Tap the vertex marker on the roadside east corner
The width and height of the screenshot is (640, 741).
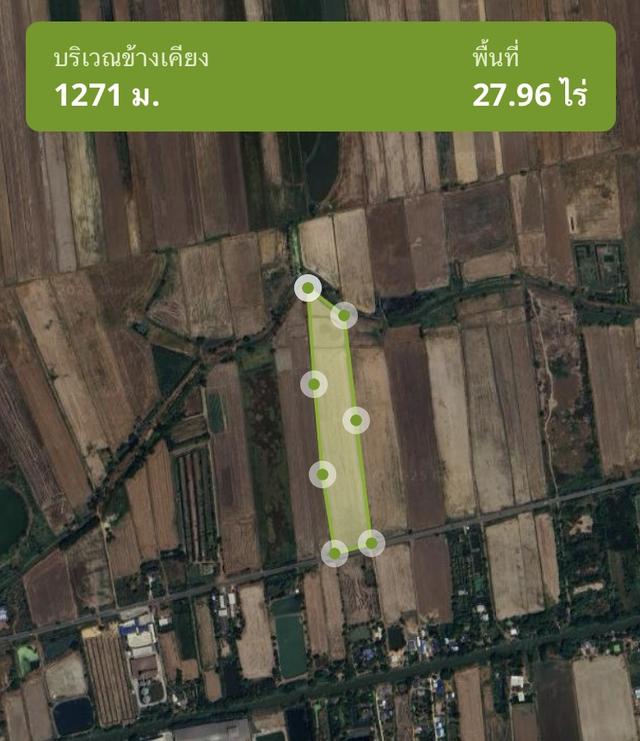pyautogui.click(x=371, y=543)
